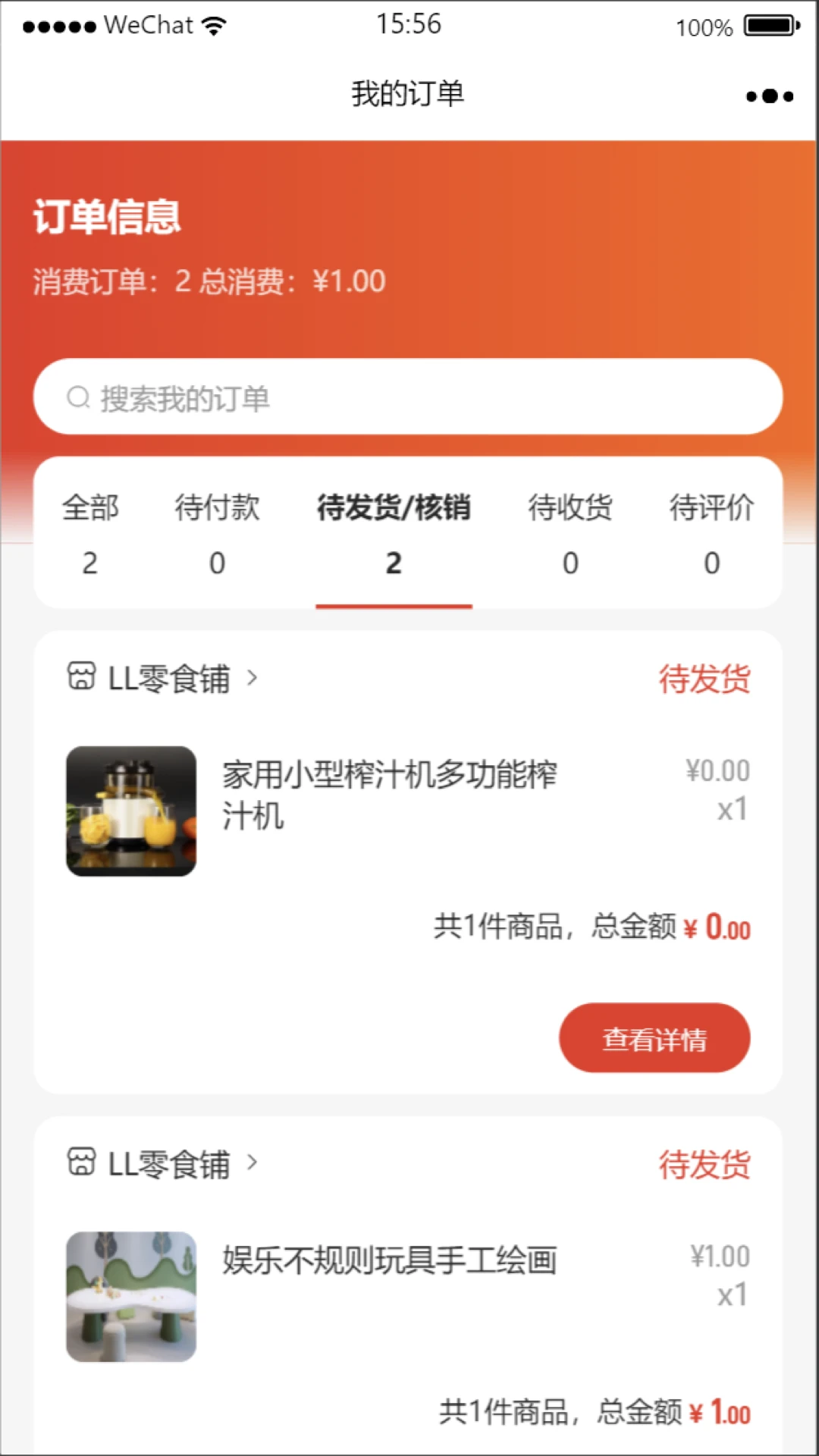Tap the 搜索我的订单 search field
The width and height of the screenshot is (819, 1456).
point(408,397)
